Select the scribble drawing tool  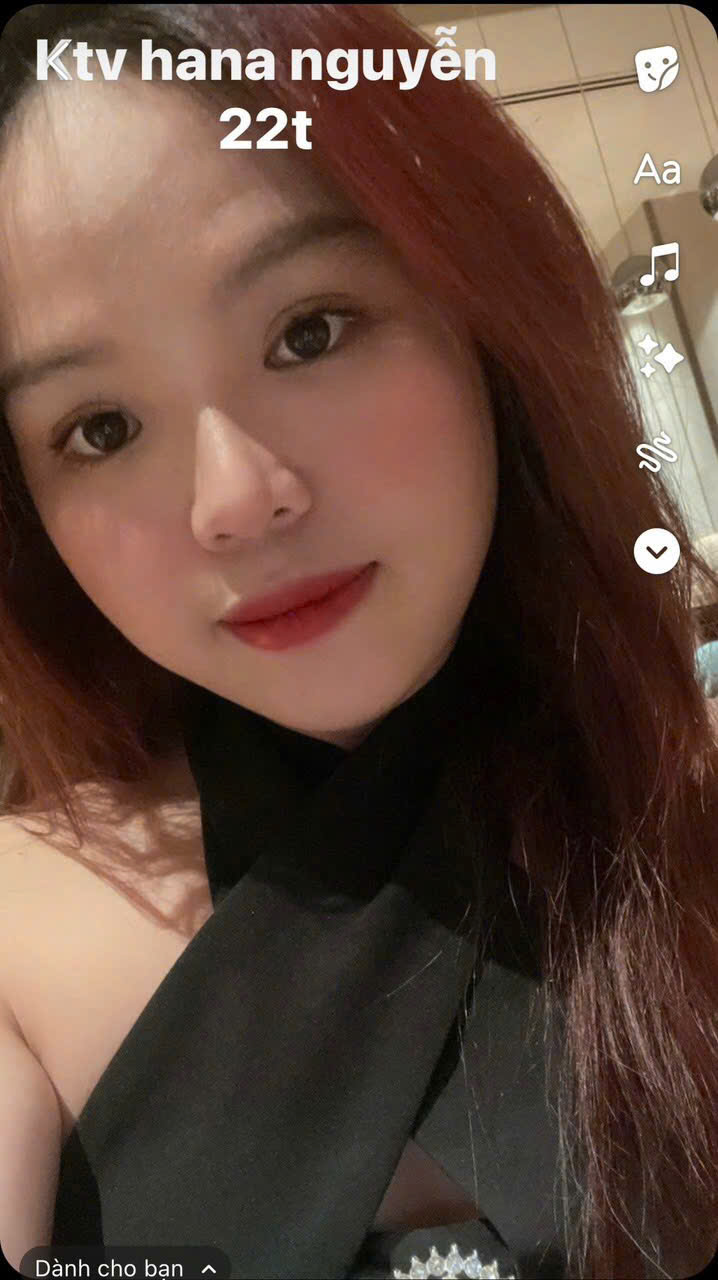[x=657, y=455]
